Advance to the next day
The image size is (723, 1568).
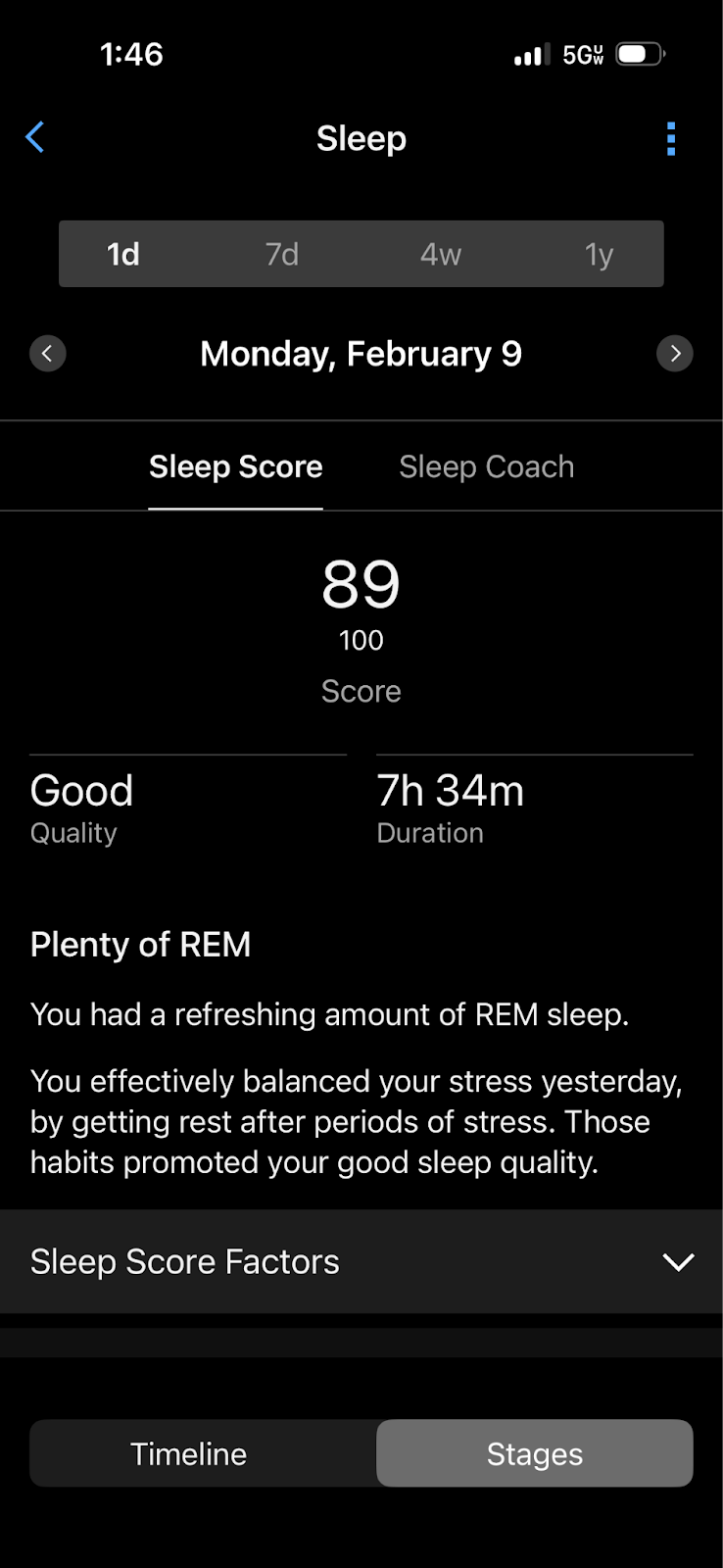(x=675, y=353)
